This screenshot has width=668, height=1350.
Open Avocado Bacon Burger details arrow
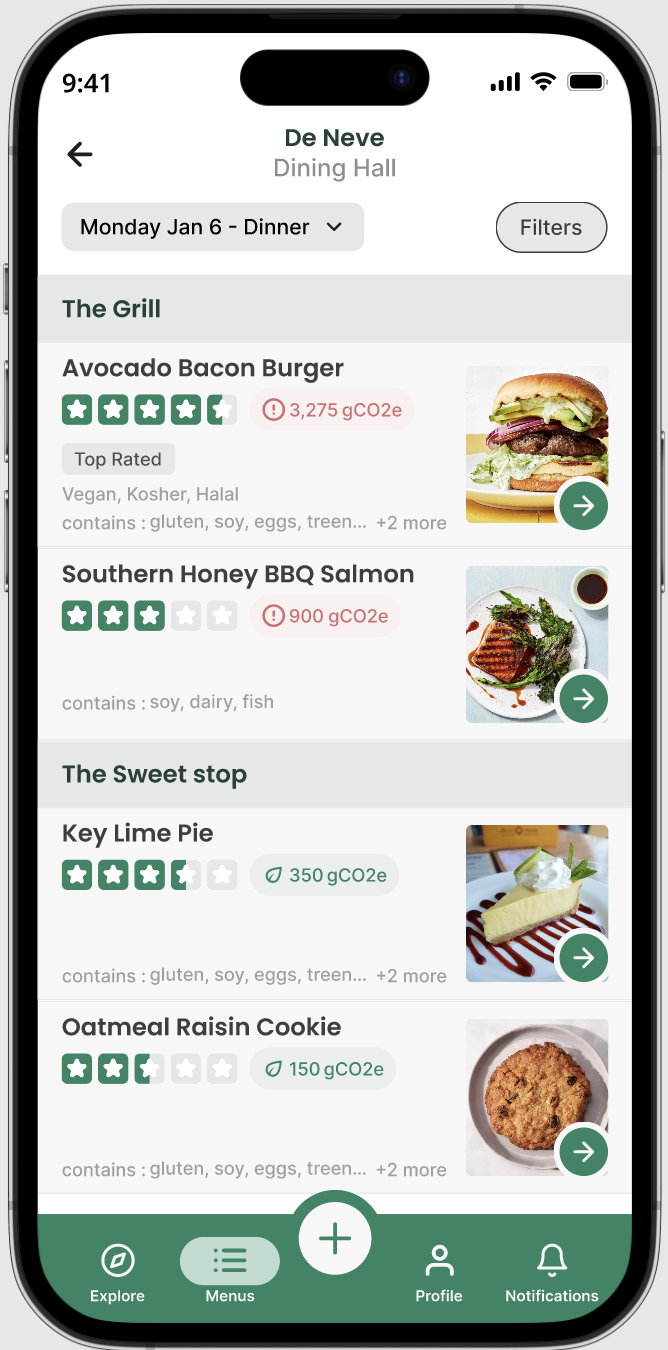click(x=583, y=506)
